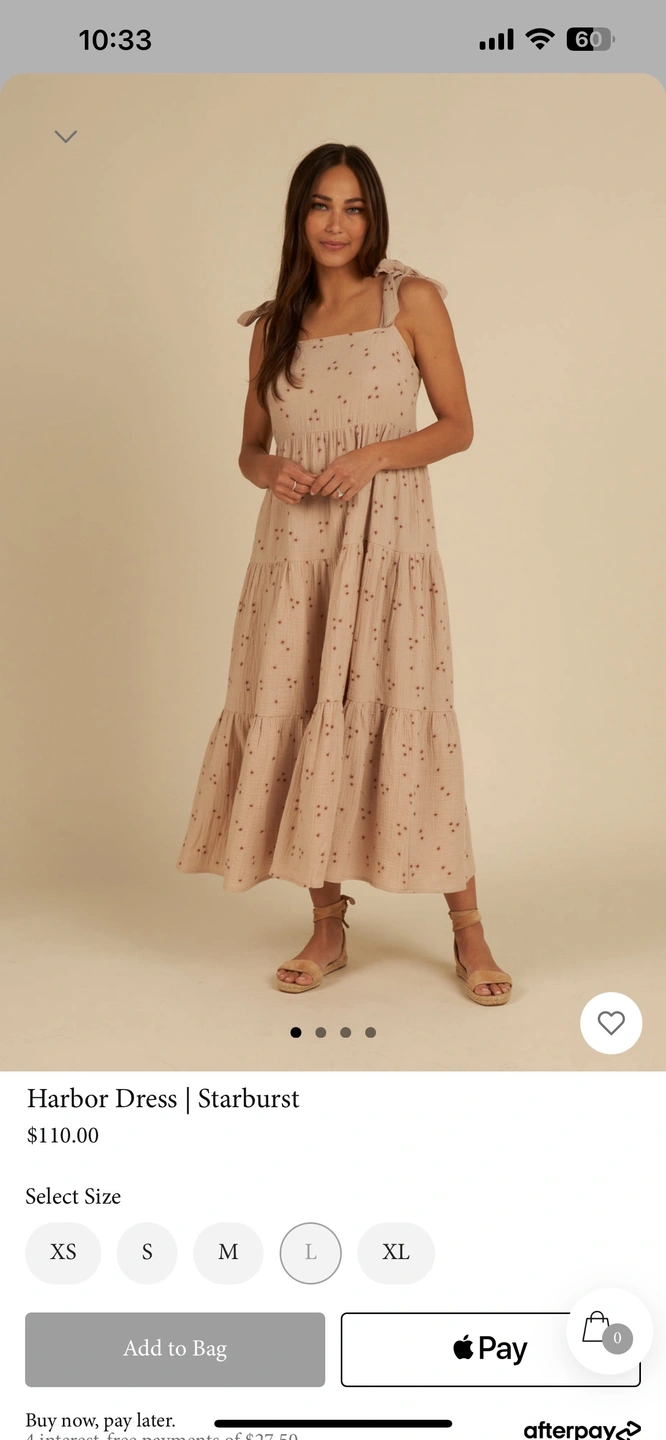Open the shopping bag
The image size is (666, 1440).
tap(609, 1331)
